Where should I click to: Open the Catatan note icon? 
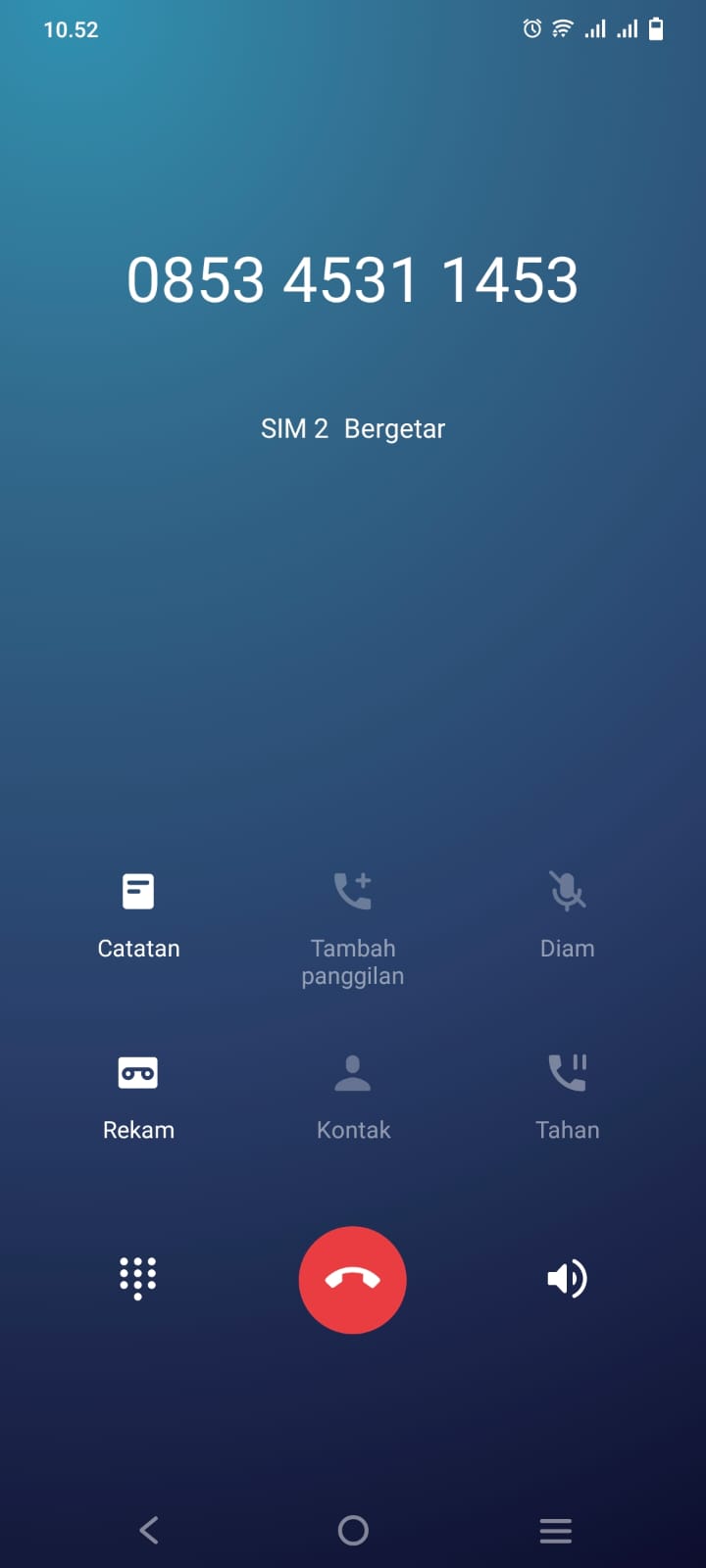[138, 890]
